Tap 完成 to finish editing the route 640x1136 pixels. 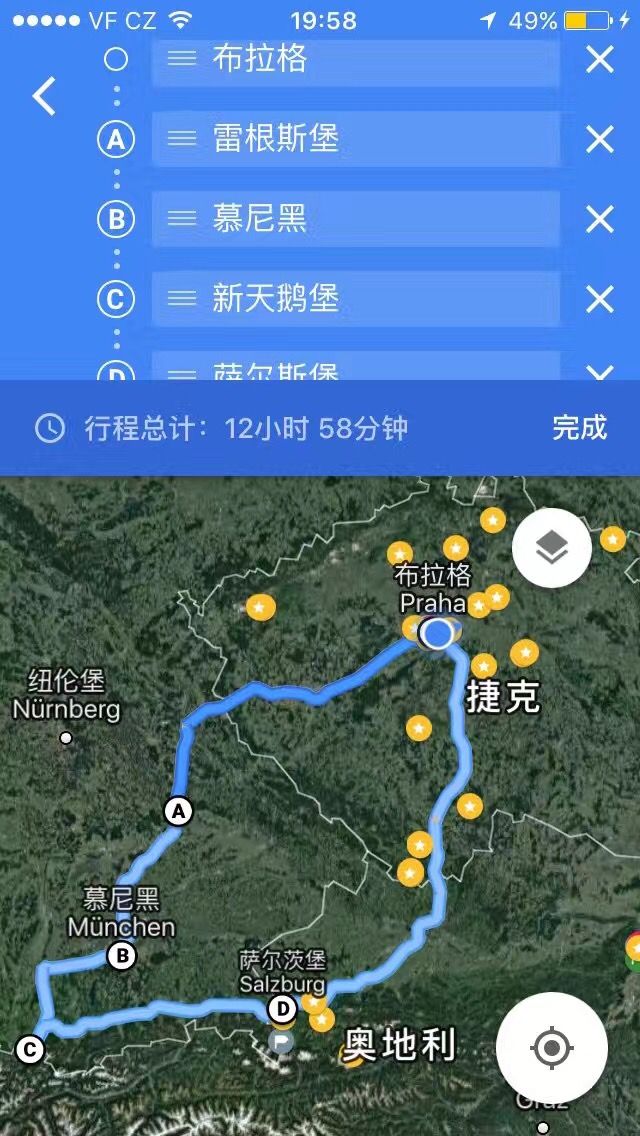click(578, 427)
